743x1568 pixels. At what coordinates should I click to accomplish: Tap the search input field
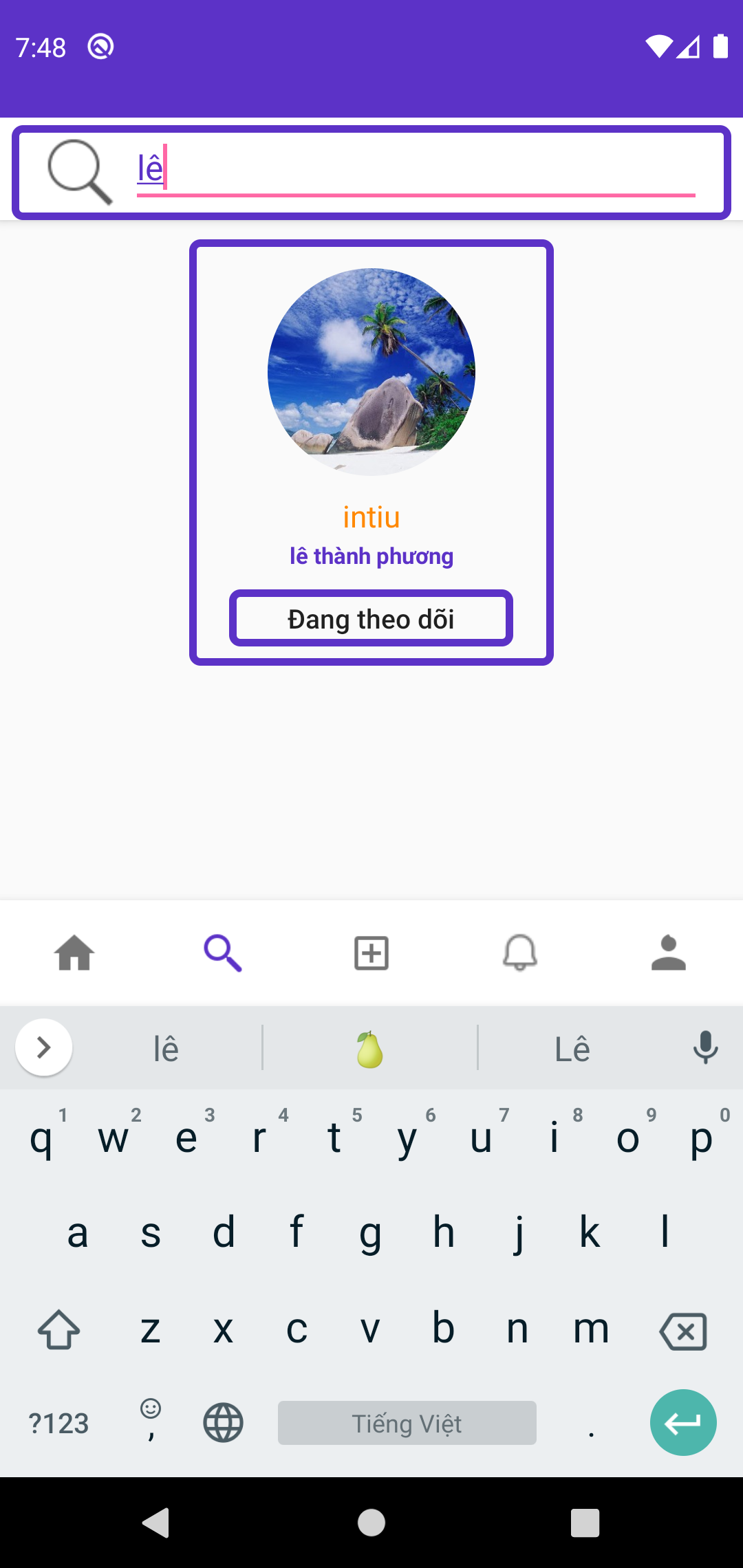pyautogui.click(x=413, y=171)
